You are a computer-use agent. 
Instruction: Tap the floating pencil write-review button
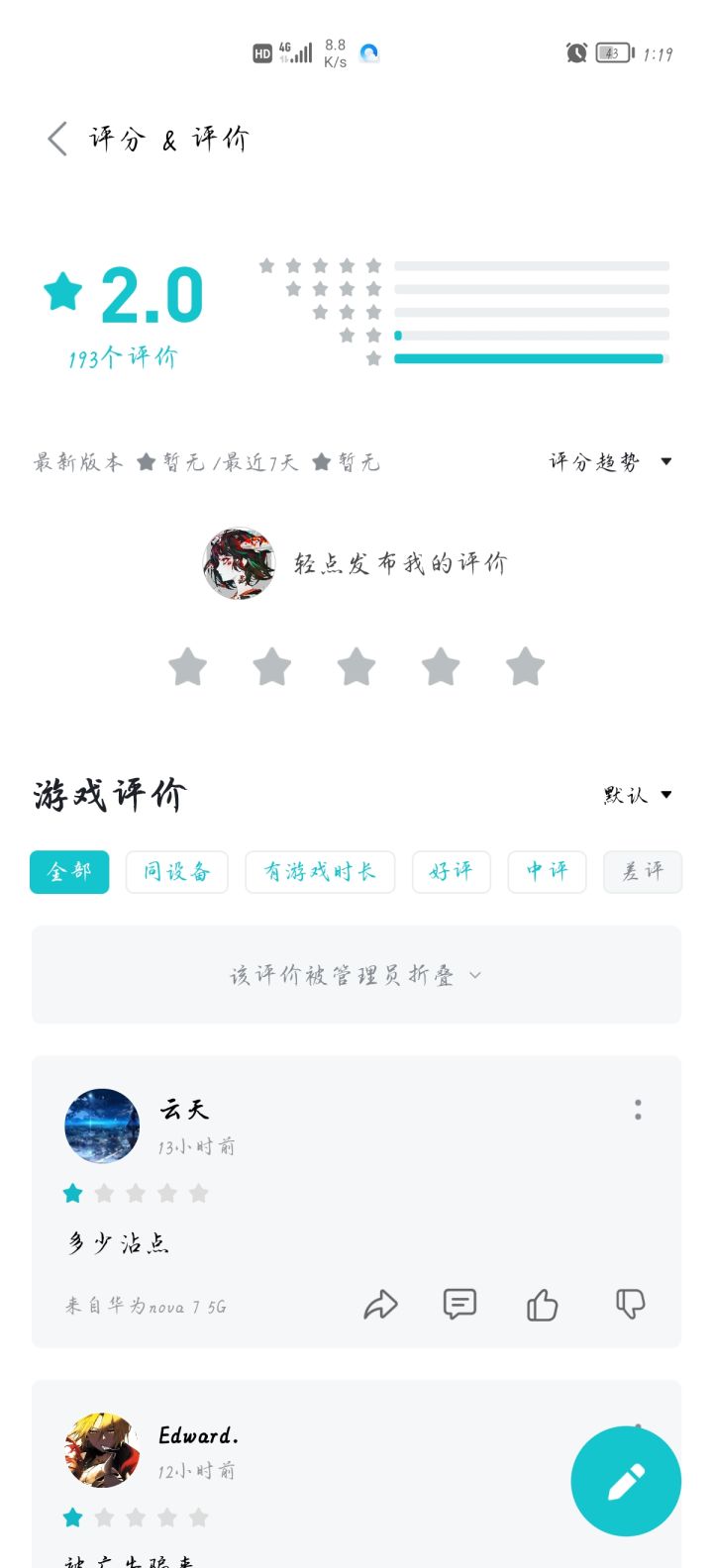point(626,1481)
